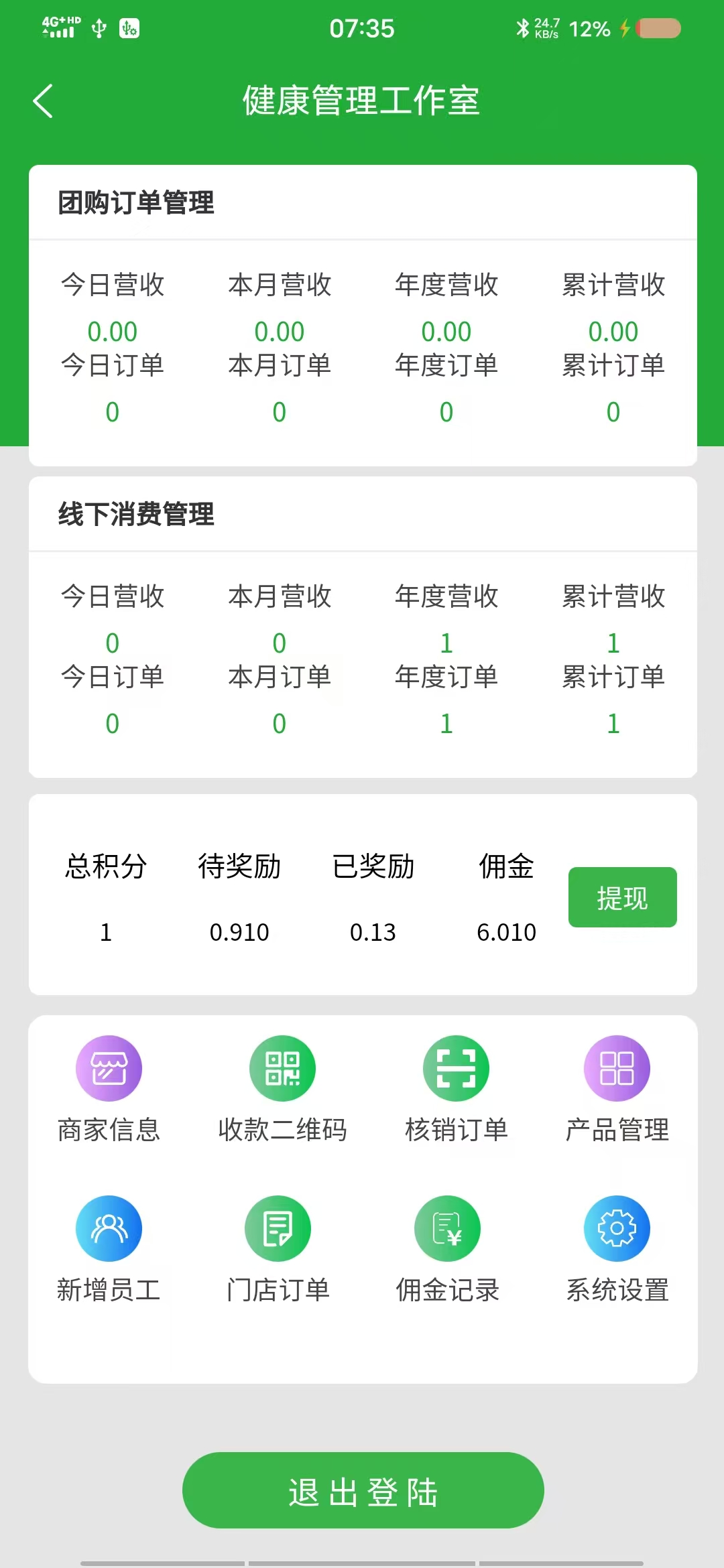Open 商家信息 merchant info
724x1568 pixels.
pyautogui.click(x=109, y=1069)
